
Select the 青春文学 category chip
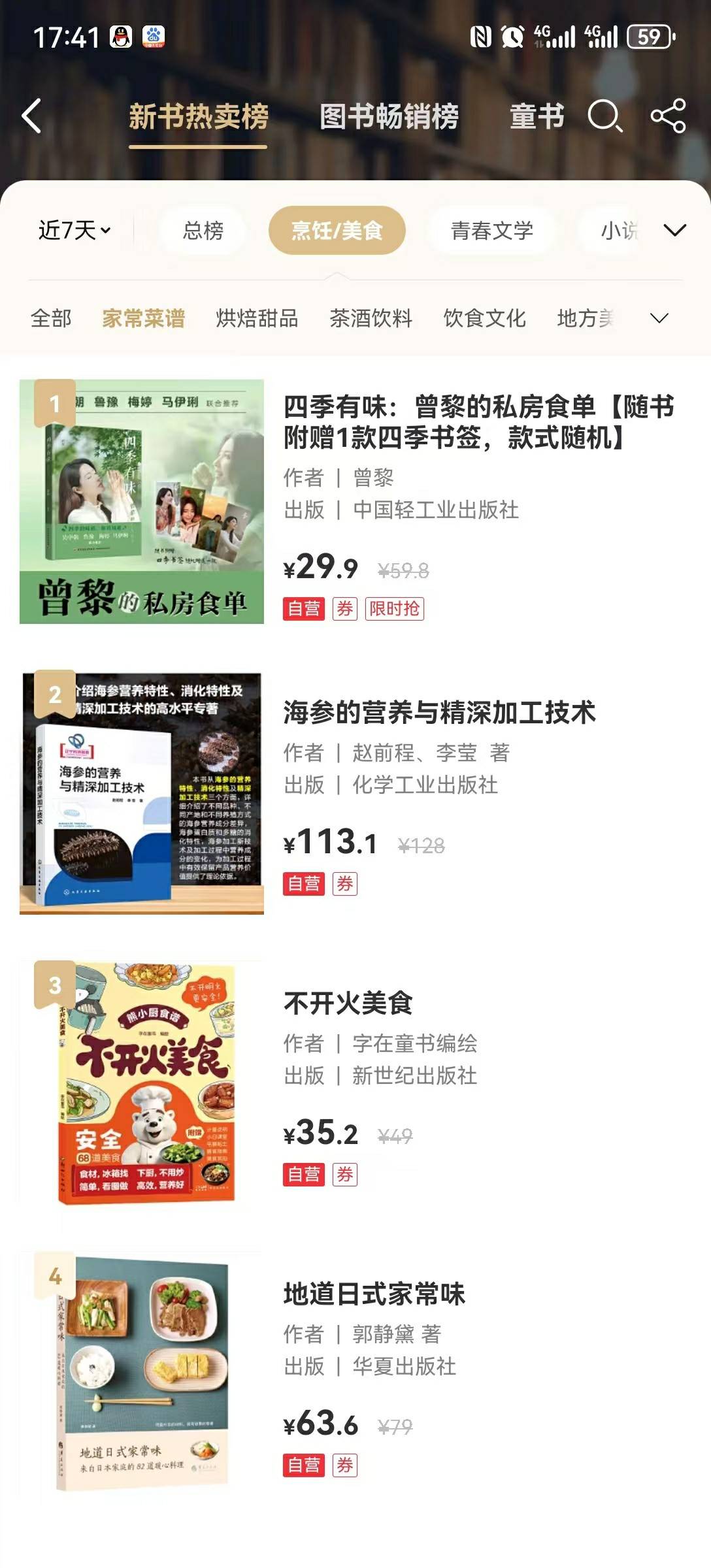(491, 230)
